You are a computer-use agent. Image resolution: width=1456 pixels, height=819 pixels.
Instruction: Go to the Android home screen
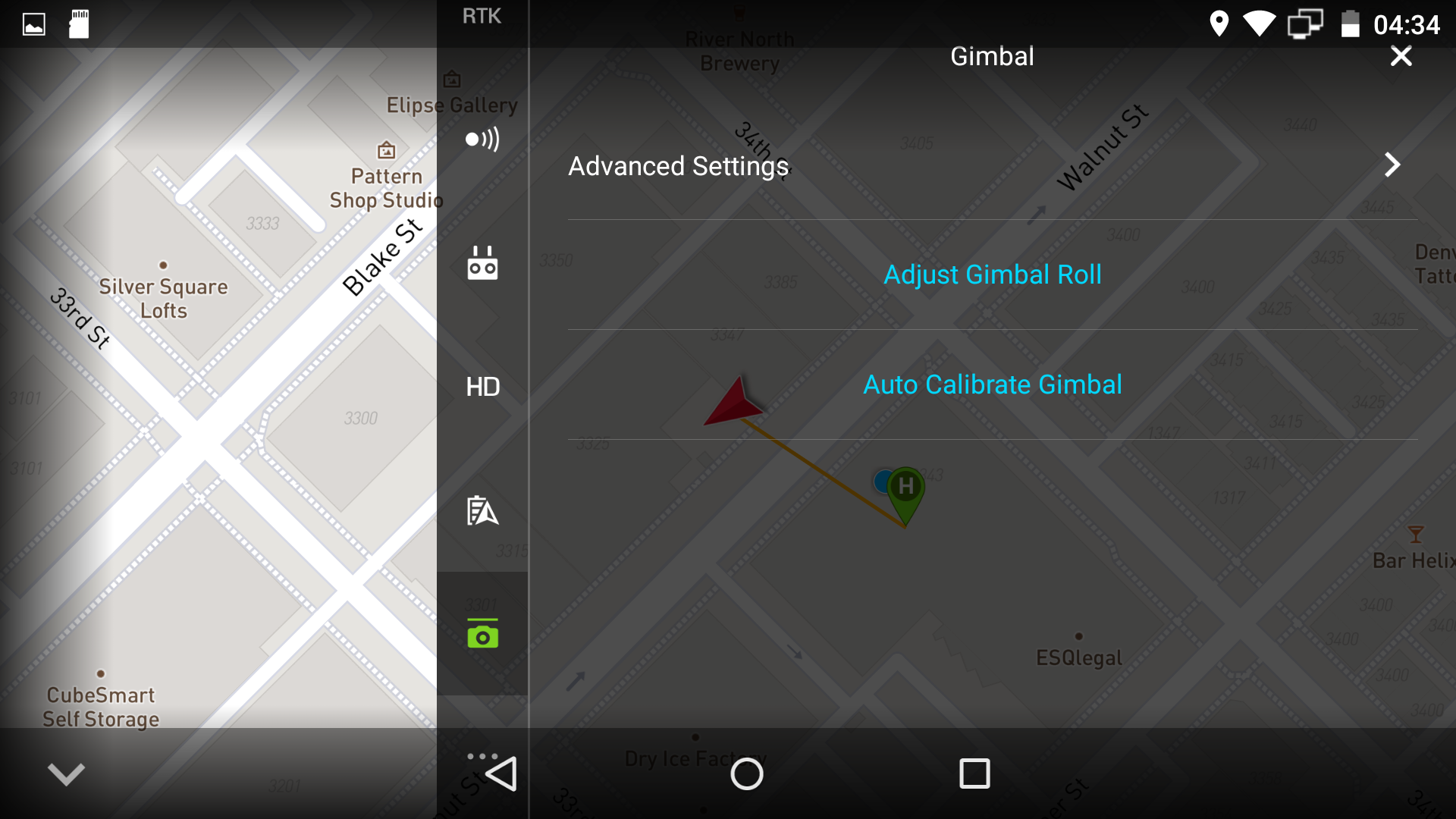[746, 773]
